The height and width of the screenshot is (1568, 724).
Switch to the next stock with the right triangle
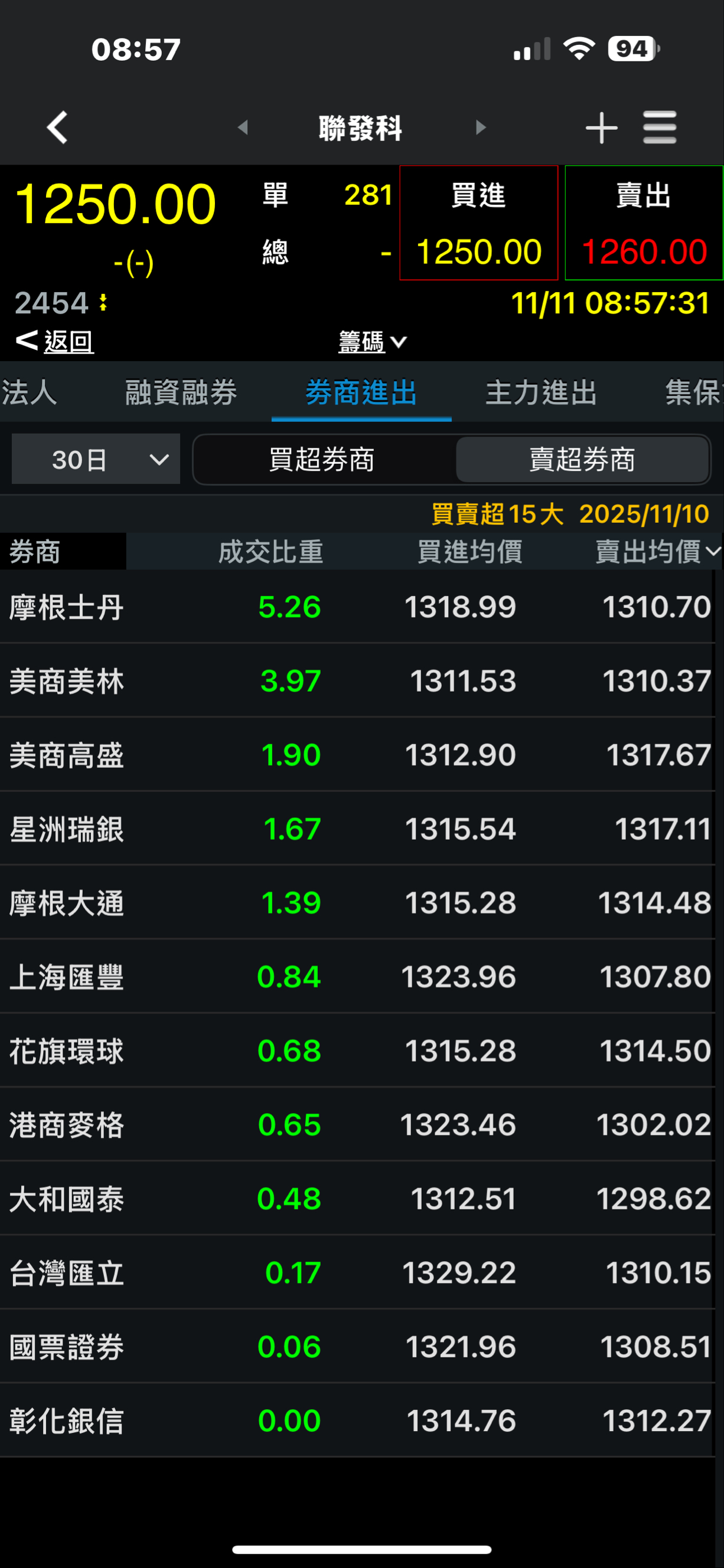[x=481, y=128]
